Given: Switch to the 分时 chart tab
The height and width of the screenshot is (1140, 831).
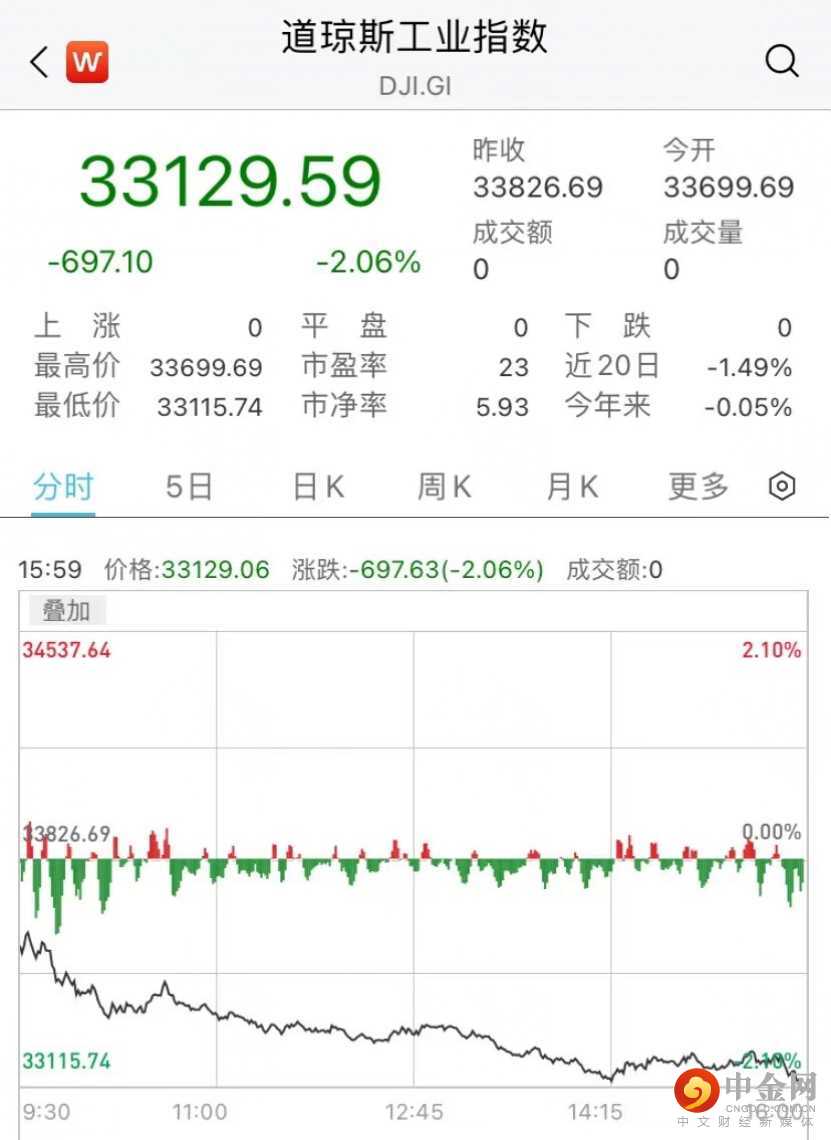Looking at the screenshot, I should coord(63,487).
